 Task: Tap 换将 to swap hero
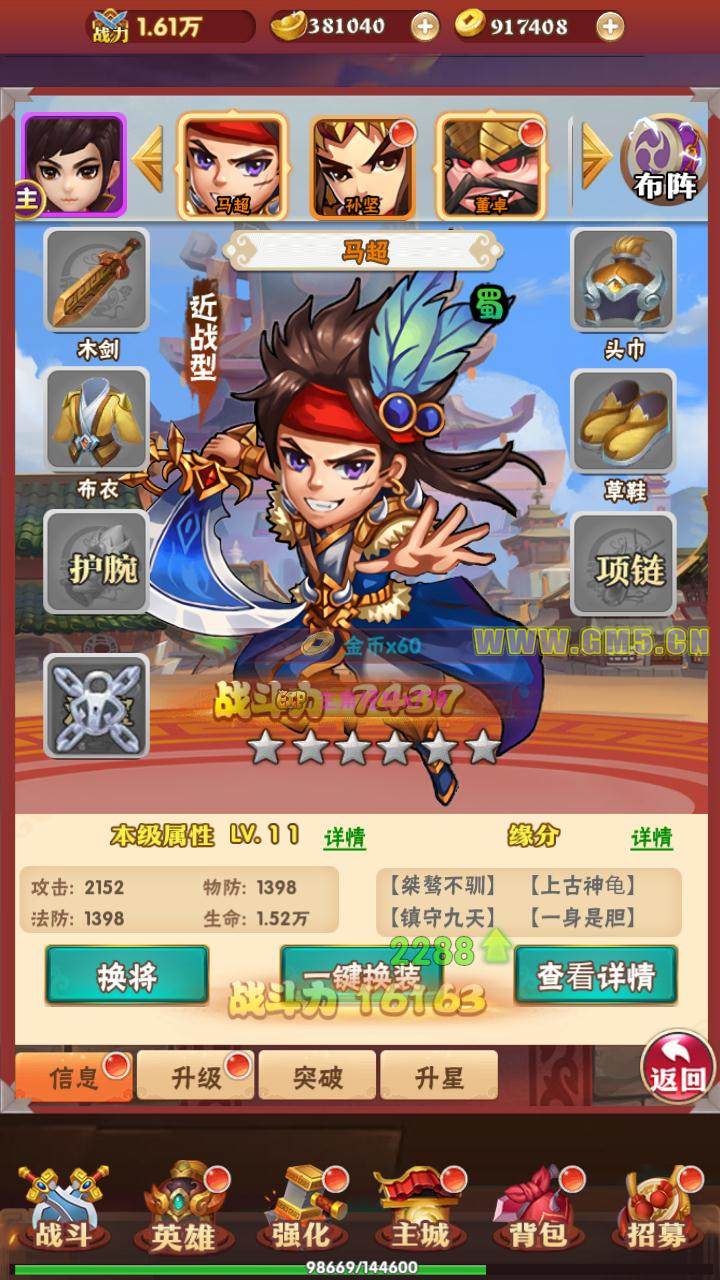click(x=127, y=975)
